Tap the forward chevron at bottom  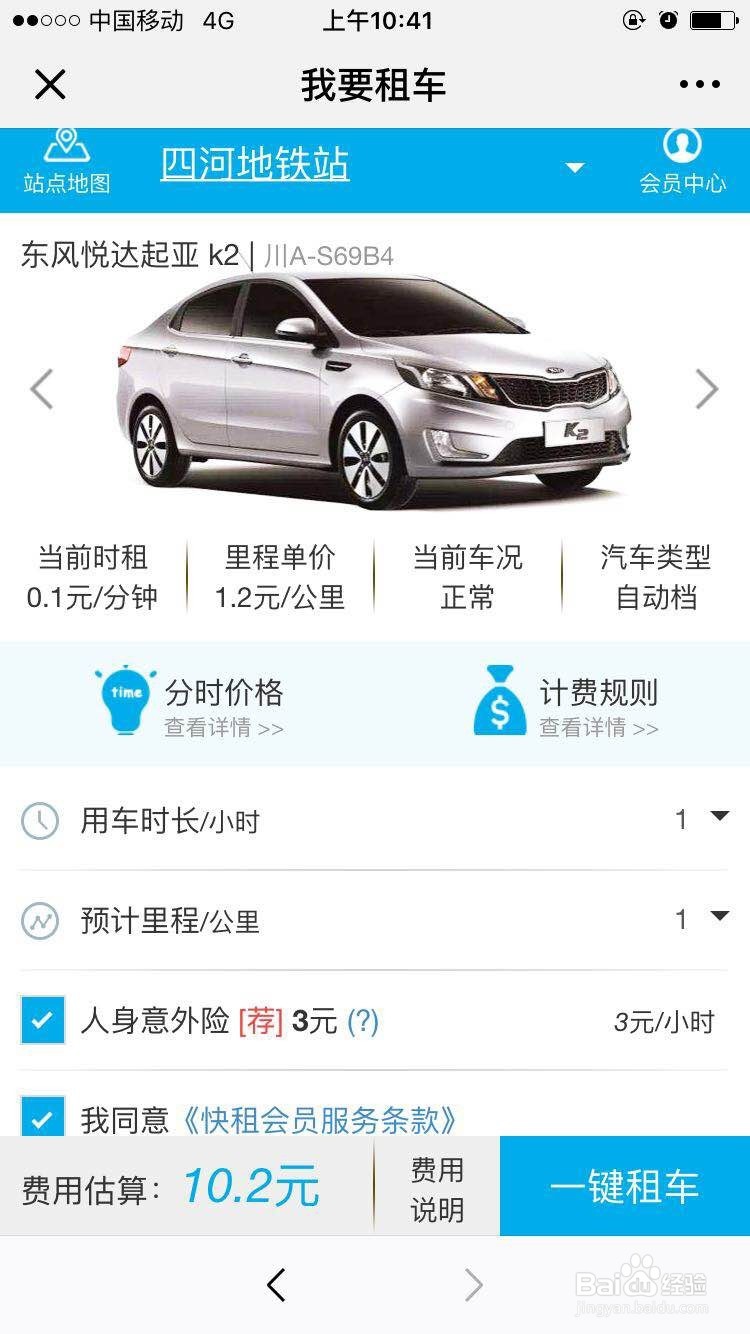pyautogui.click(x=470, y=1284)
